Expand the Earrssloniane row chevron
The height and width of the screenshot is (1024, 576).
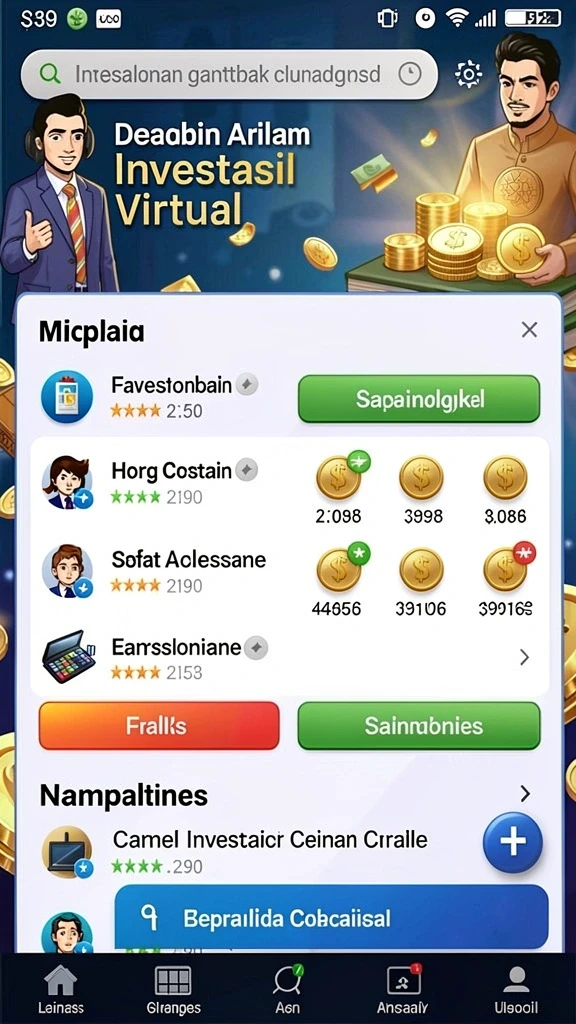pyautogui.click(x=524, y=658)
